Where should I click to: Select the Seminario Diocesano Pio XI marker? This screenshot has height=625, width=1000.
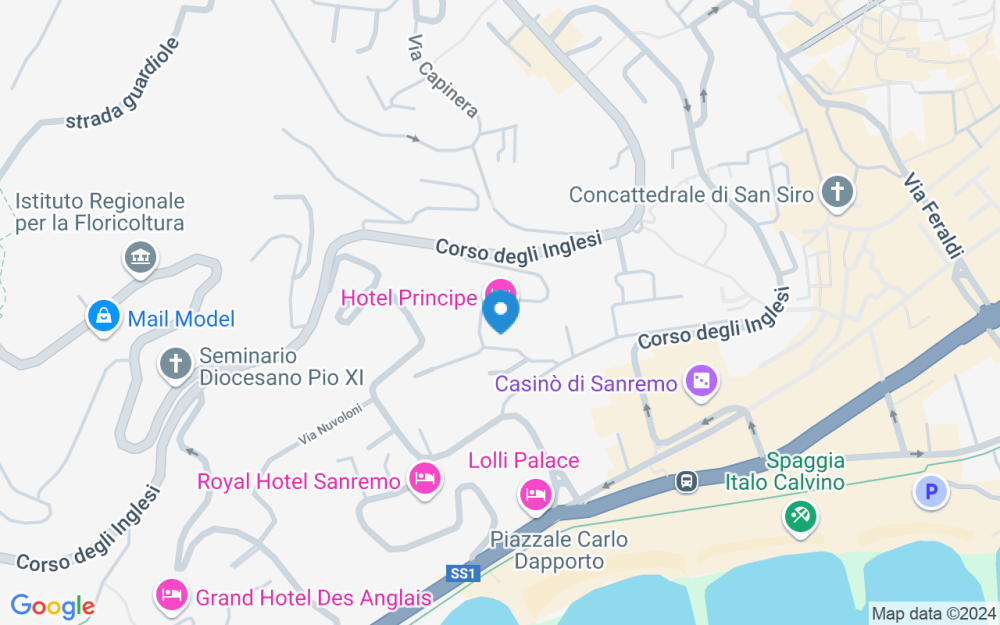(x=175, y=364)
